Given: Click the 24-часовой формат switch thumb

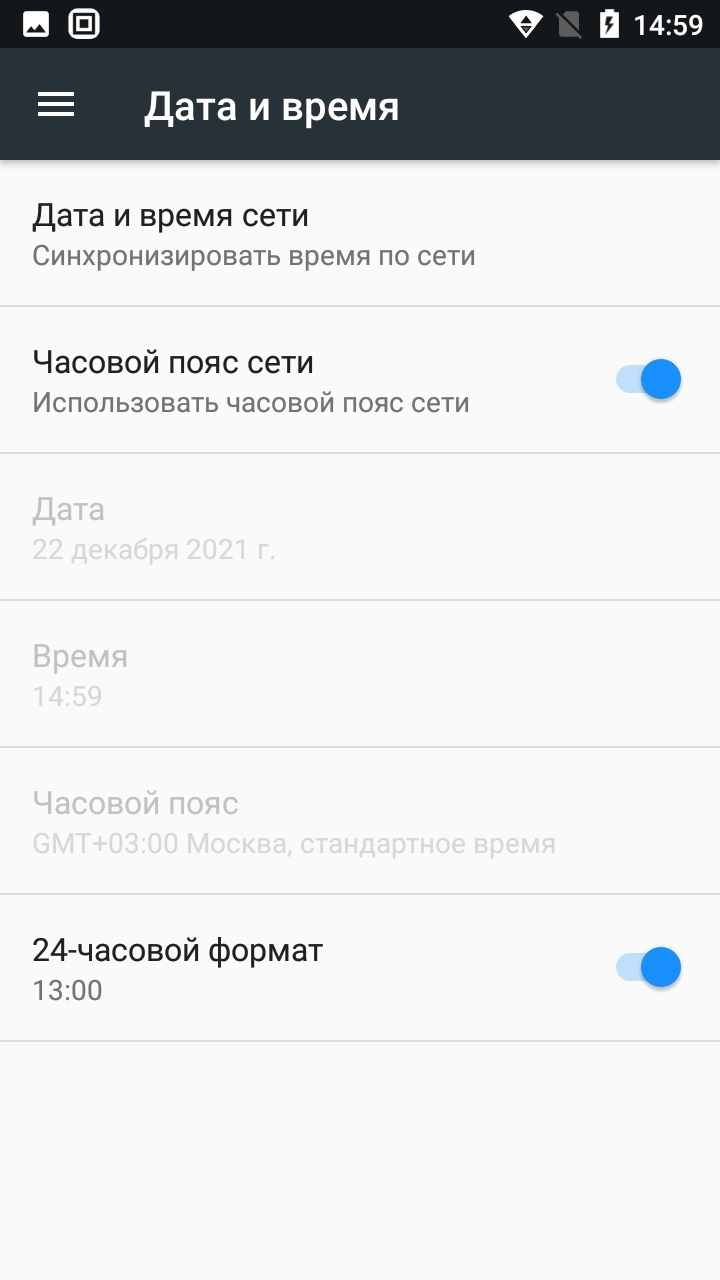Looking at the screenshot, I should click(662, 967).
